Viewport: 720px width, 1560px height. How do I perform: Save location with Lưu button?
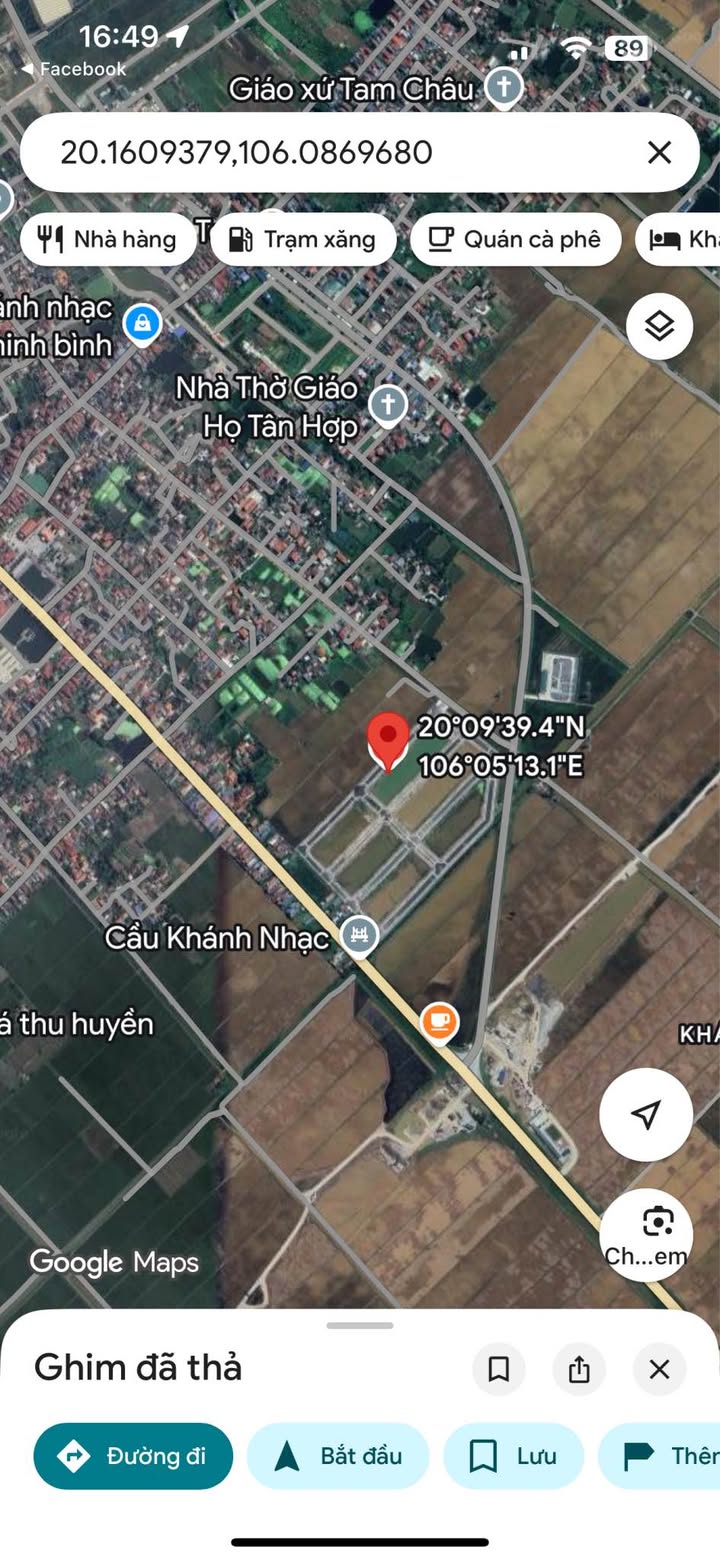pos(513,1456)
